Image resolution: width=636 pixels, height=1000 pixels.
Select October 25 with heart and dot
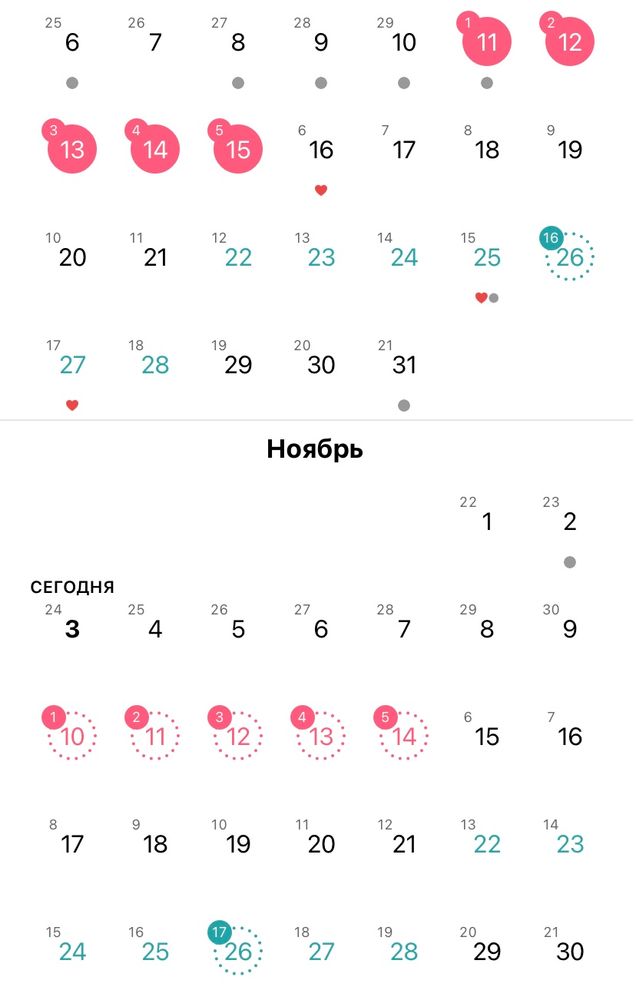(x=487, y=258)
